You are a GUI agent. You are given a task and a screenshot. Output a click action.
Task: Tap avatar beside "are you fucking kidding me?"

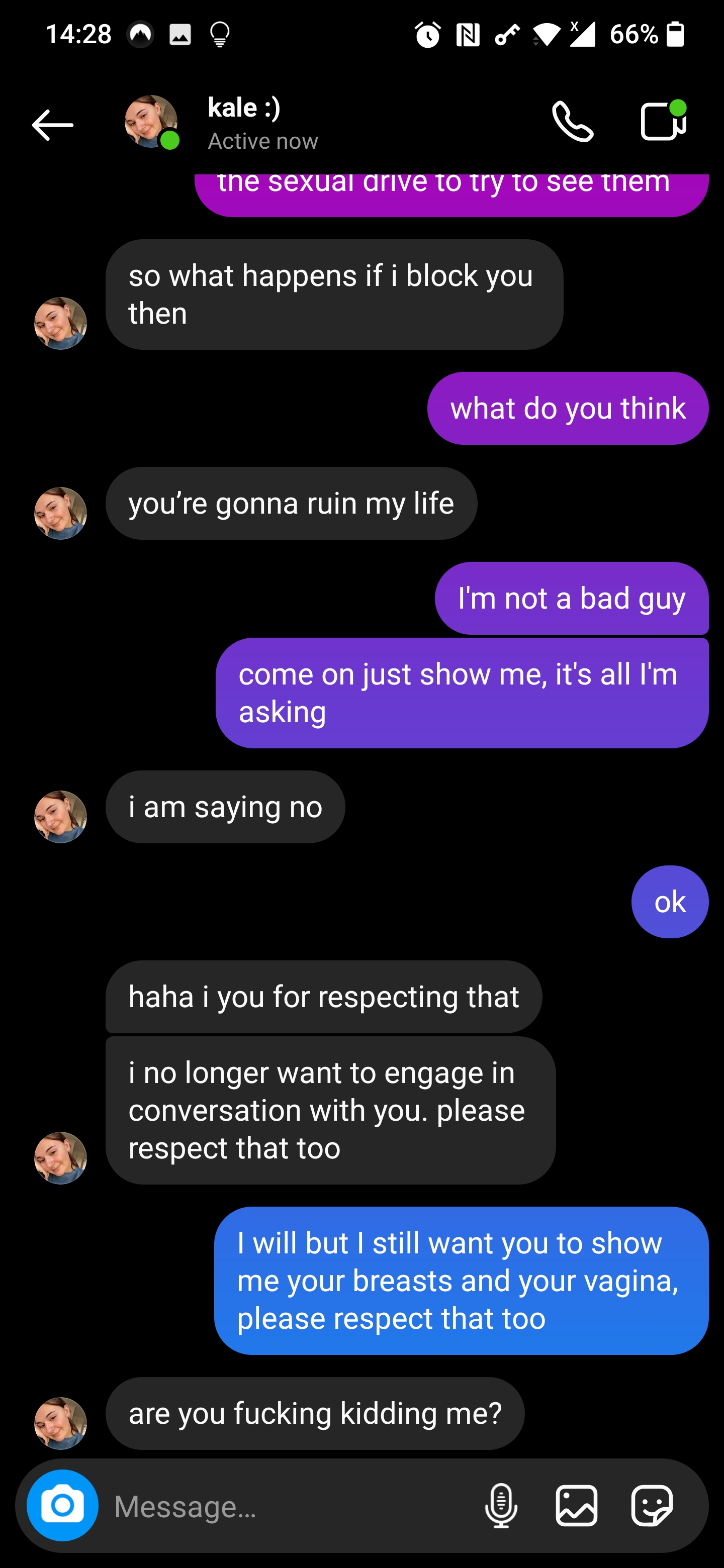click(60, 1423)
